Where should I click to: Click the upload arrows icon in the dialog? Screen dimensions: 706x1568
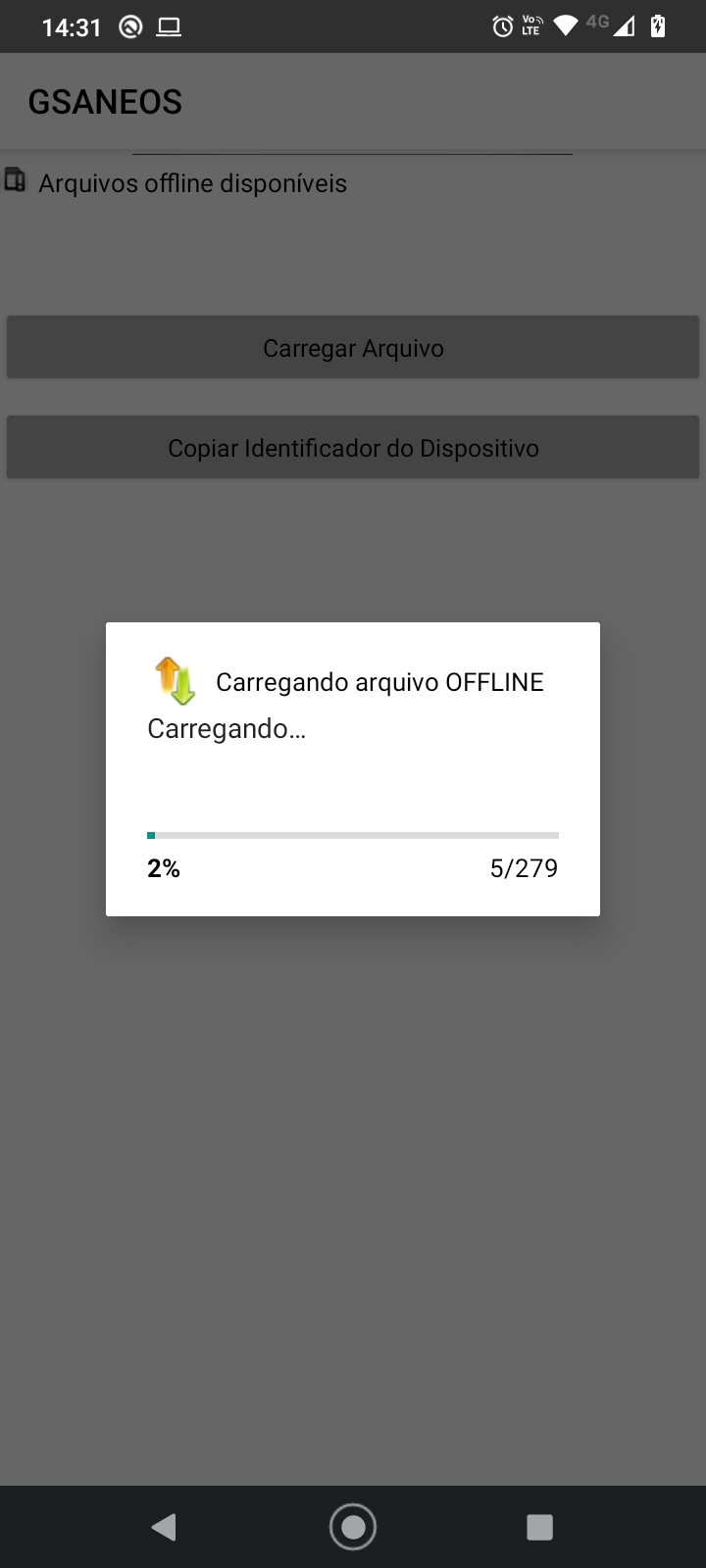pos(176,678)
